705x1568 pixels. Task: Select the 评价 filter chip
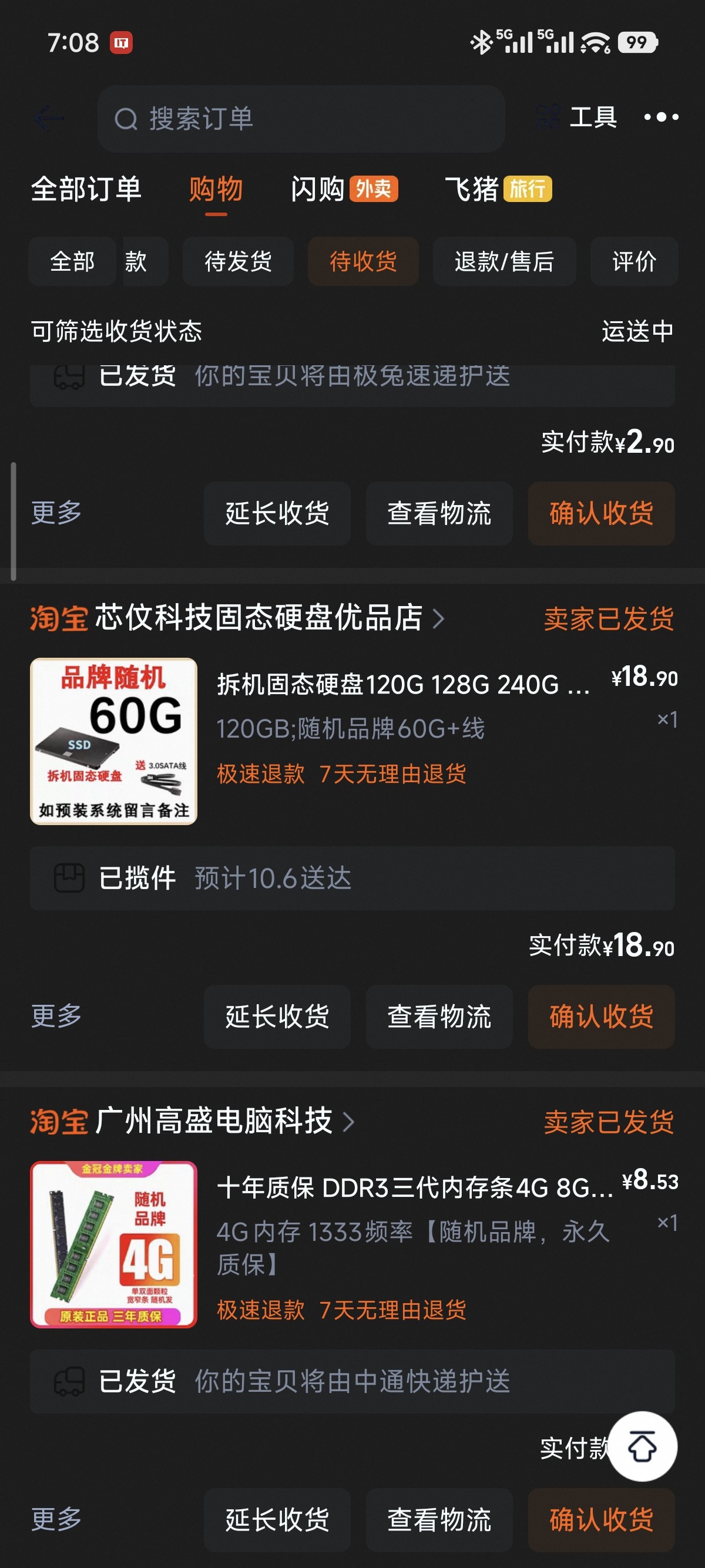634,262
